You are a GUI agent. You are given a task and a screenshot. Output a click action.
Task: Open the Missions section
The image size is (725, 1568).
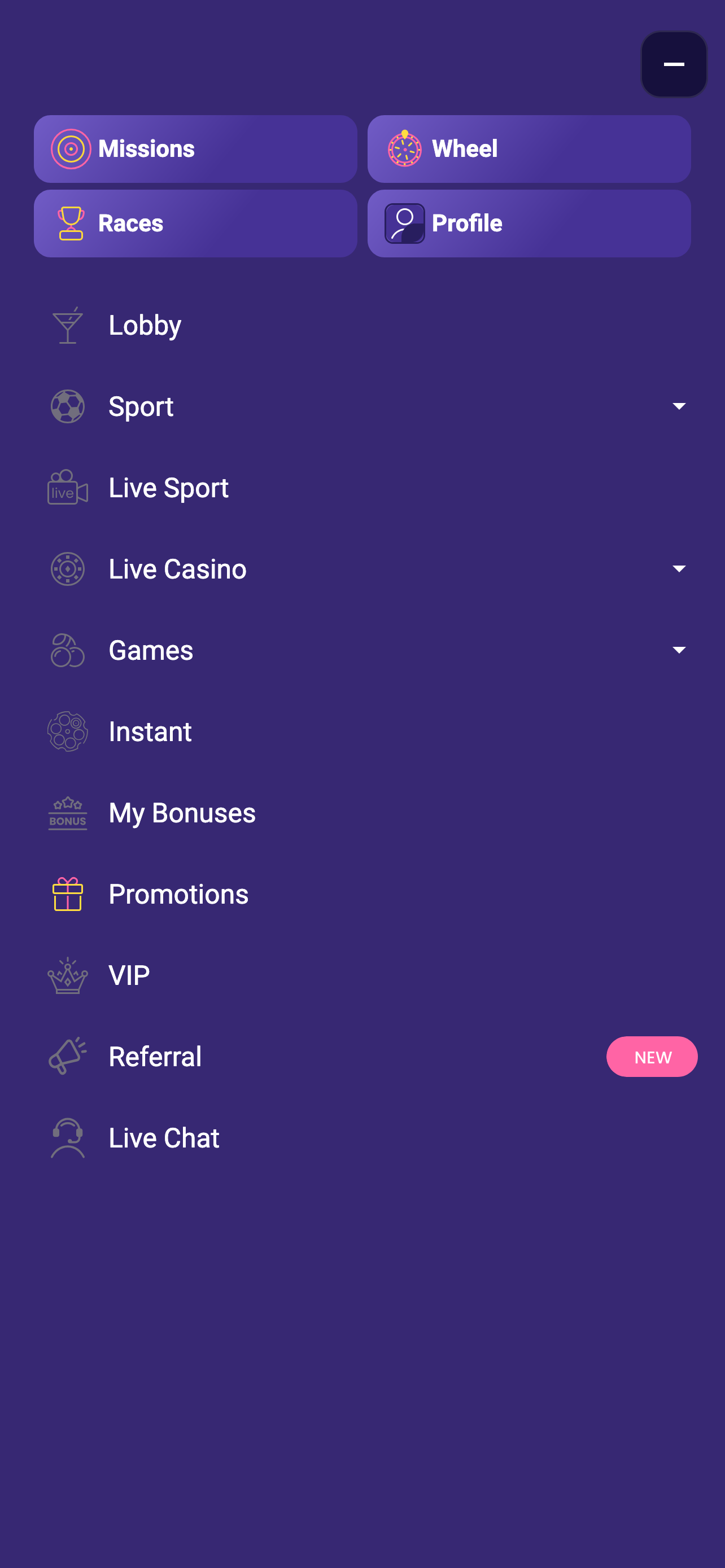(195, 149)
